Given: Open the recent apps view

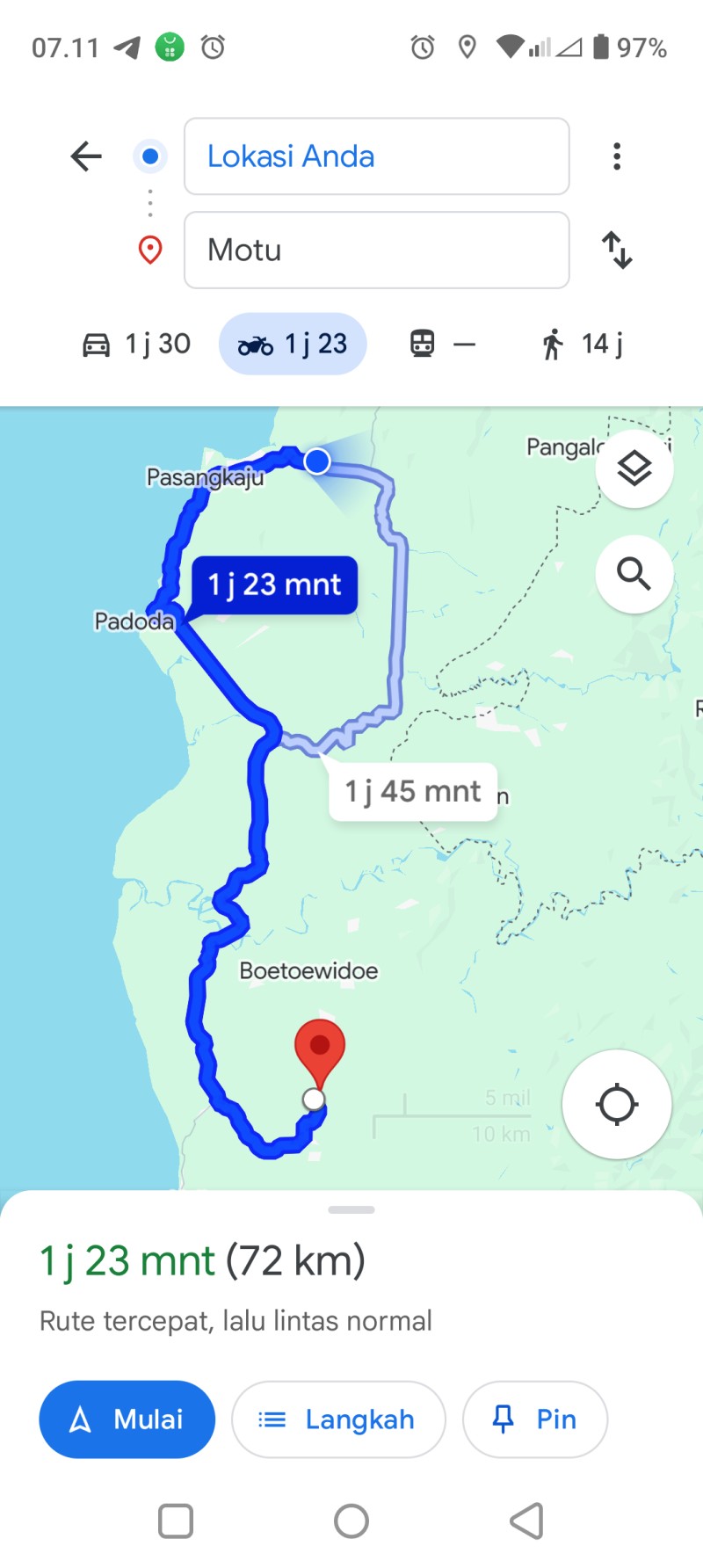Looking at the screenshot, I should [x=176, y=1521].
